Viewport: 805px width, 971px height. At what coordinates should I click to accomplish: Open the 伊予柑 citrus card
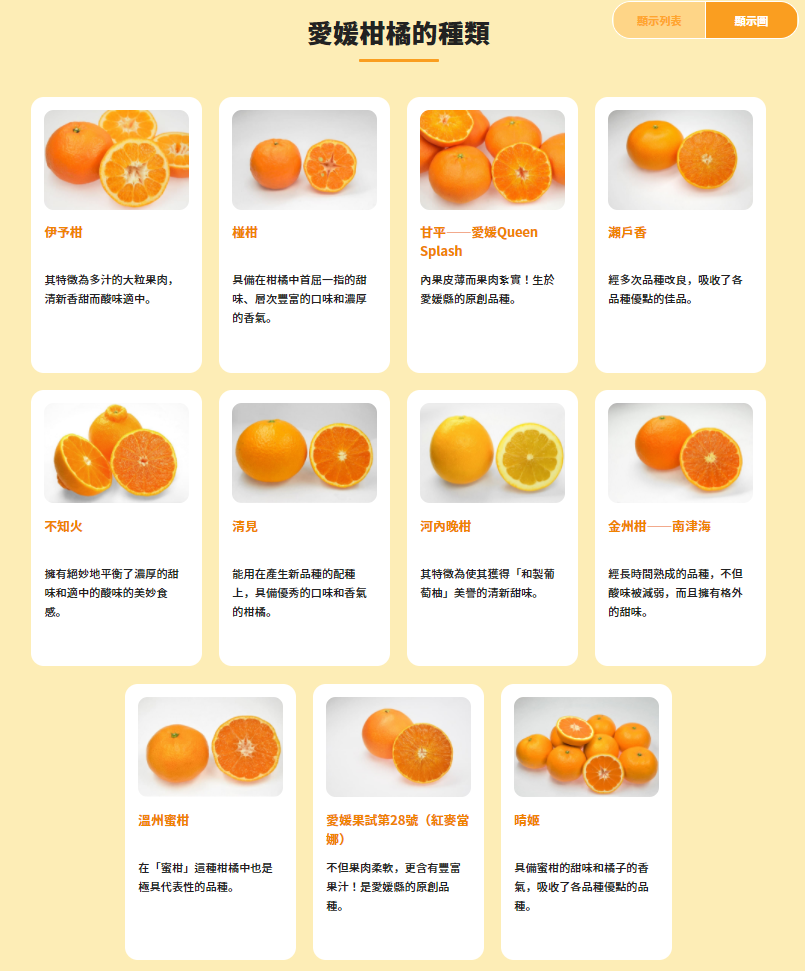pos(116,234)
